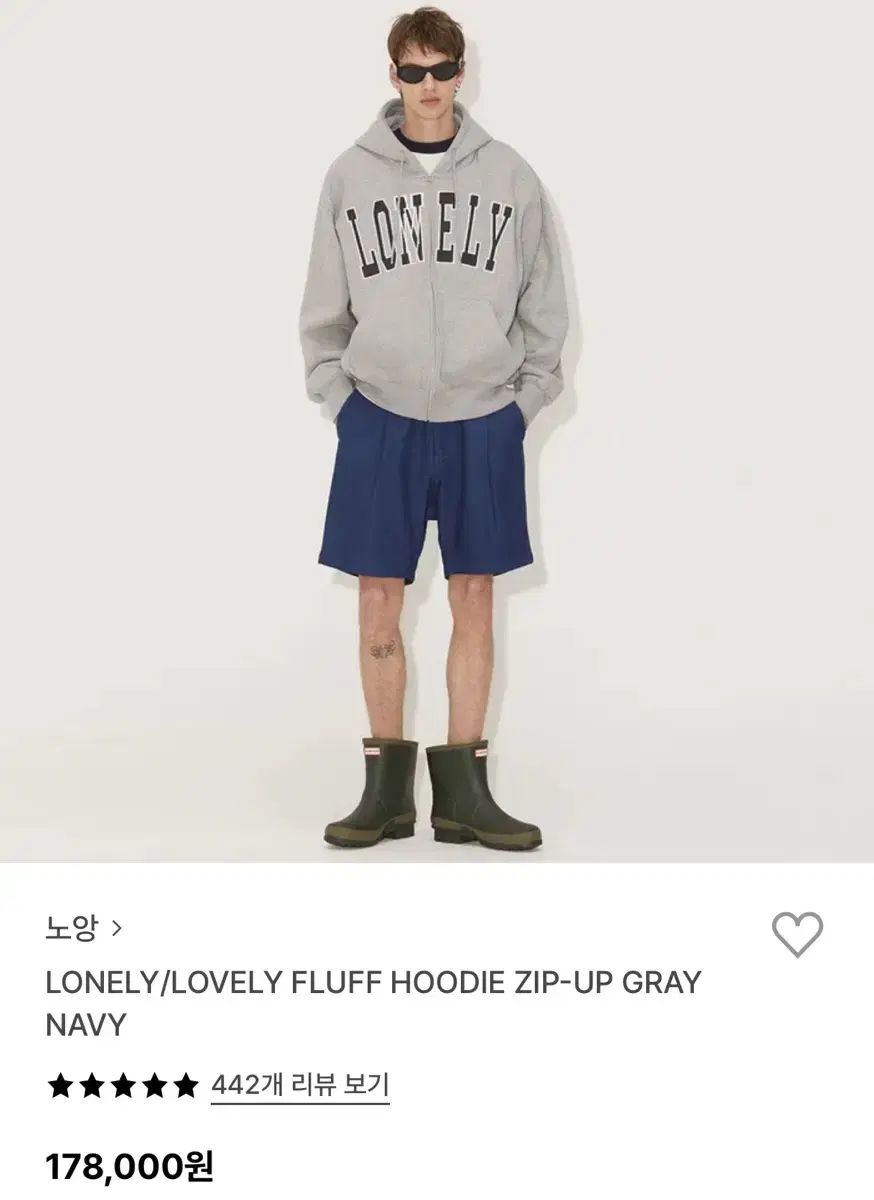Open the hoodie product photo
The width and height of the screenshot is (874, 1200).
coord(436,430)
